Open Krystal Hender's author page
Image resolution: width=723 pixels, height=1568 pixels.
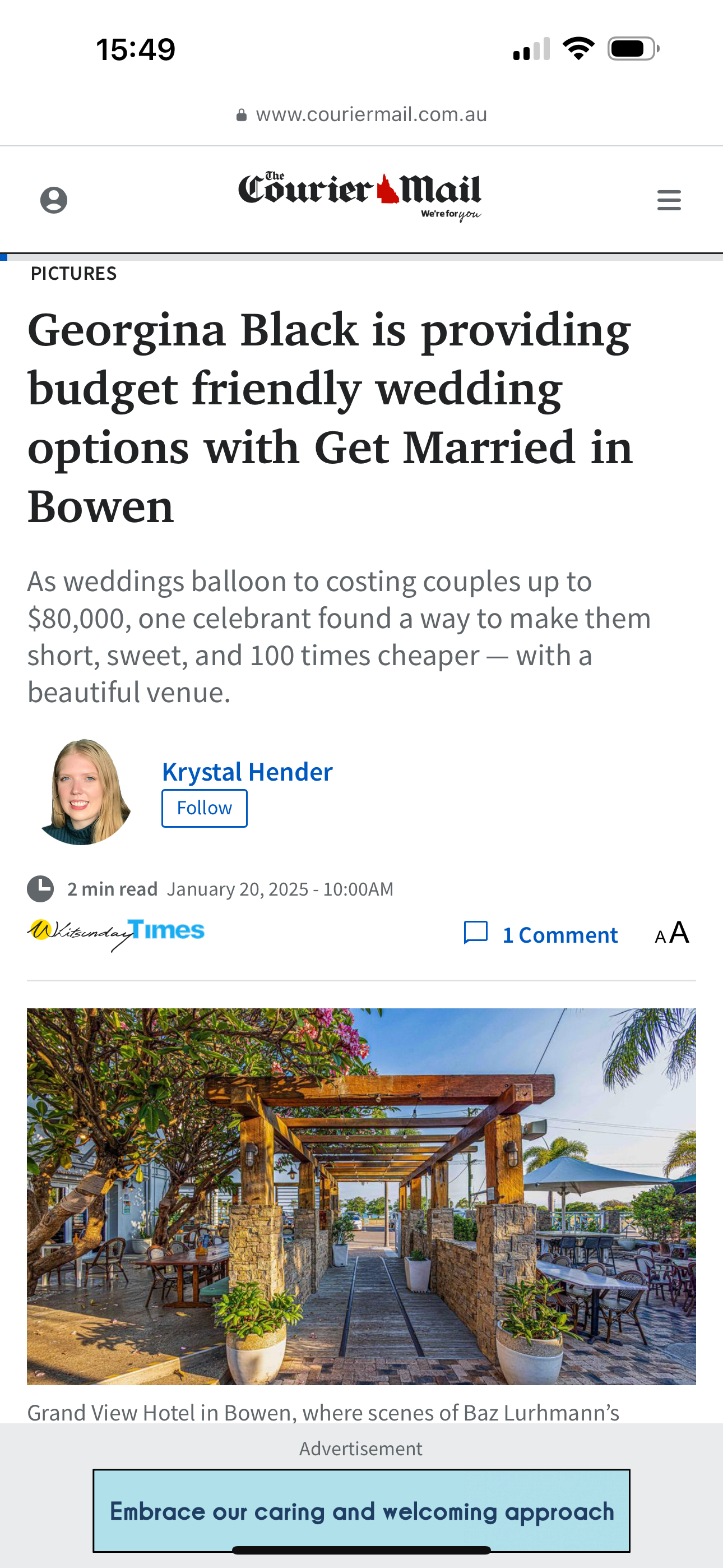coord(247,772)
